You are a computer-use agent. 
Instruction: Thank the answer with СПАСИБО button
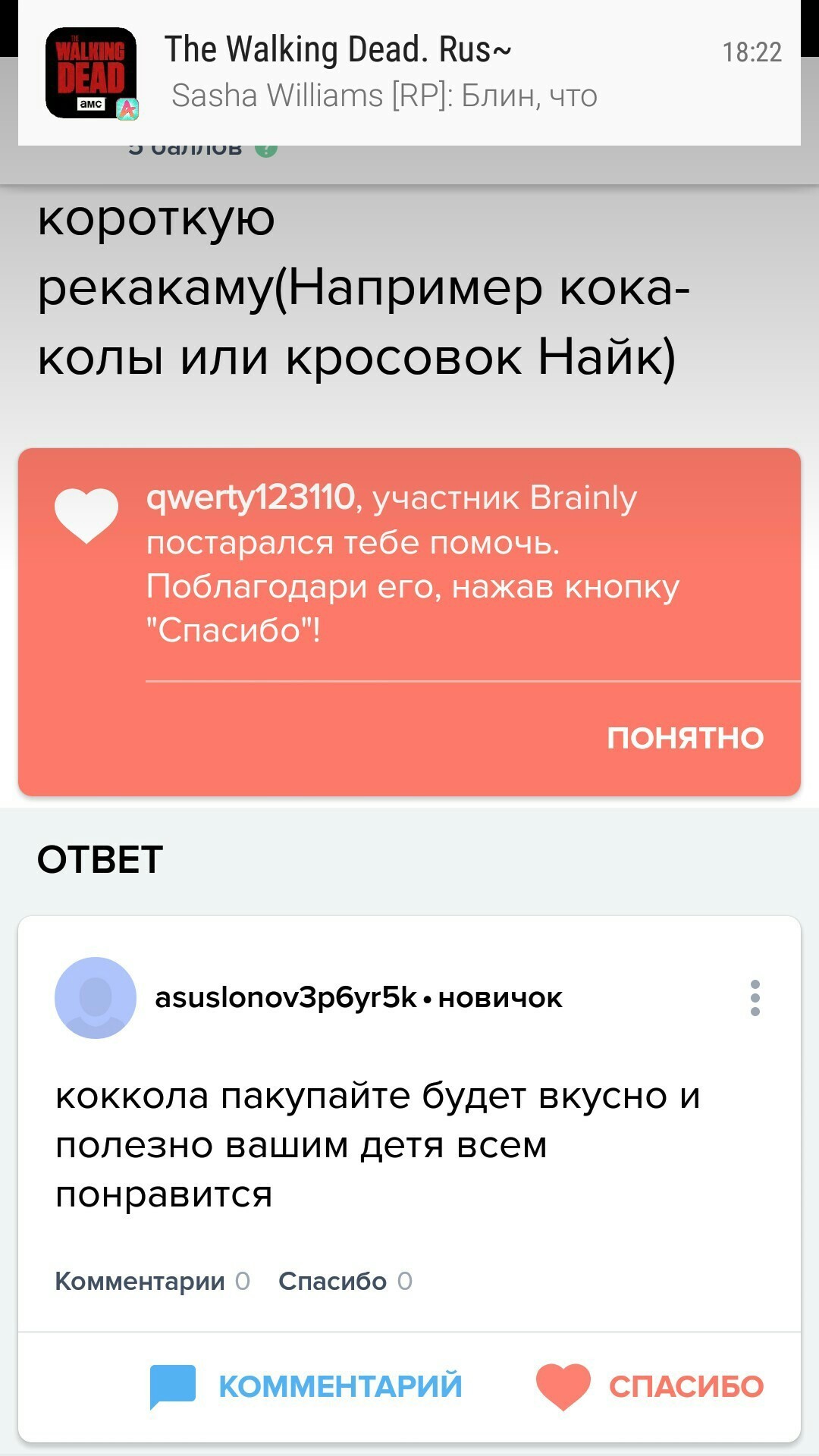pos(650,1386)
